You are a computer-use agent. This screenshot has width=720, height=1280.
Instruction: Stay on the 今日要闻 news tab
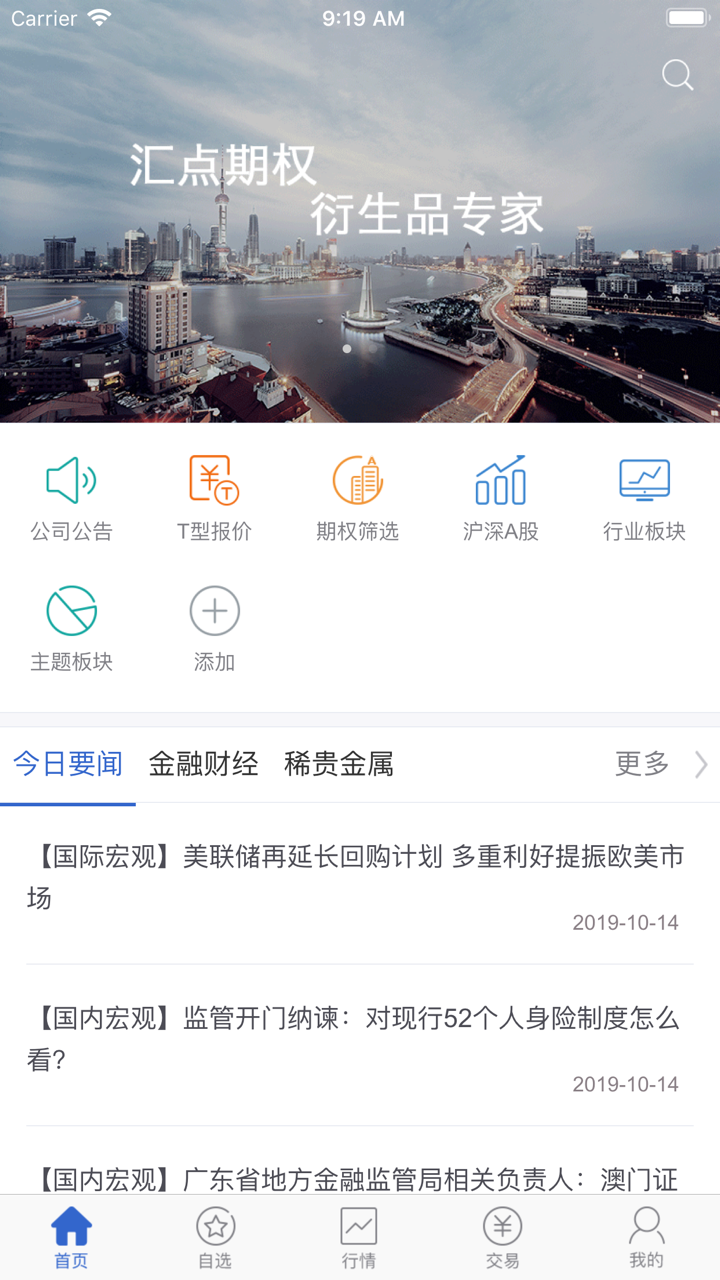pos(67,764)
